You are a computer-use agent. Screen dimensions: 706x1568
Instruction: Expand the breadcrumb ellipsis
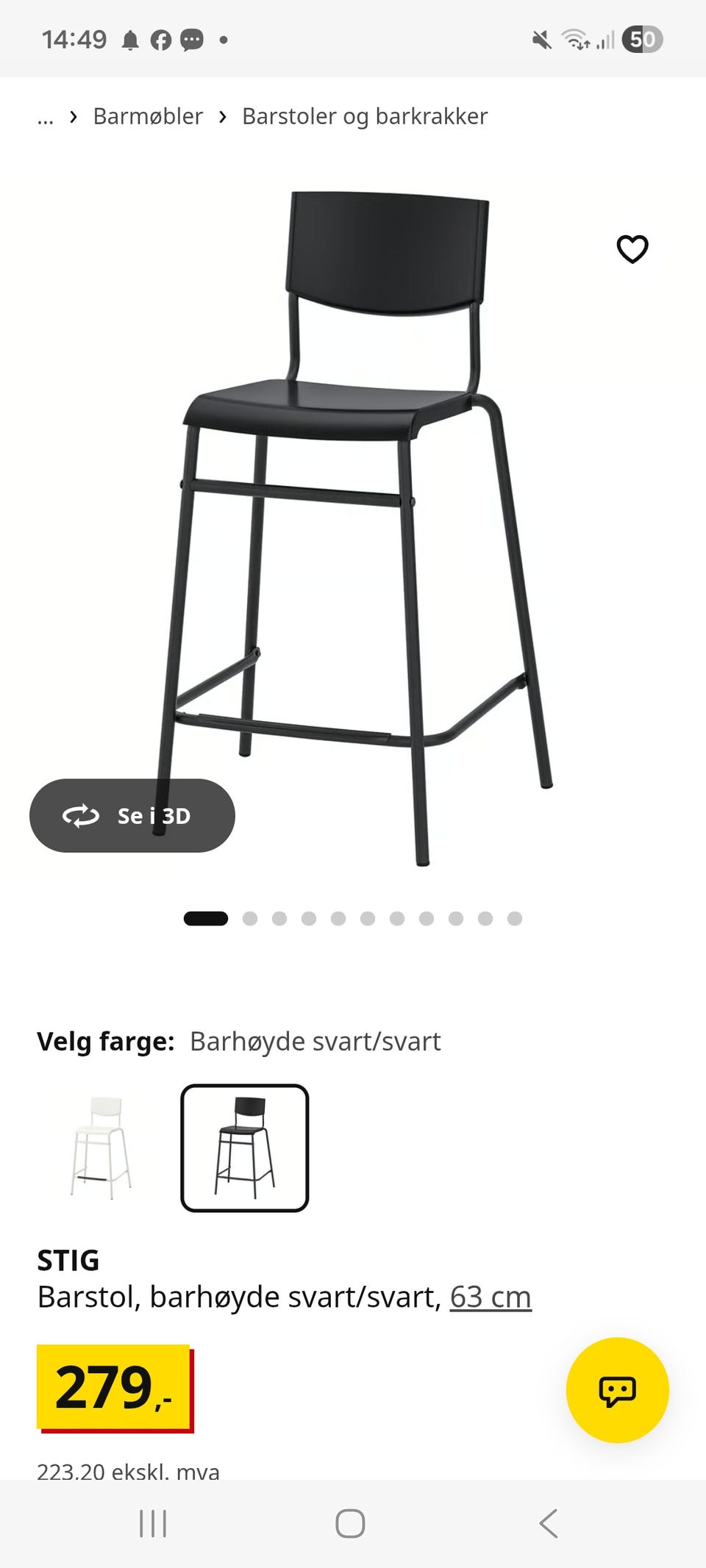click(46, 118)
